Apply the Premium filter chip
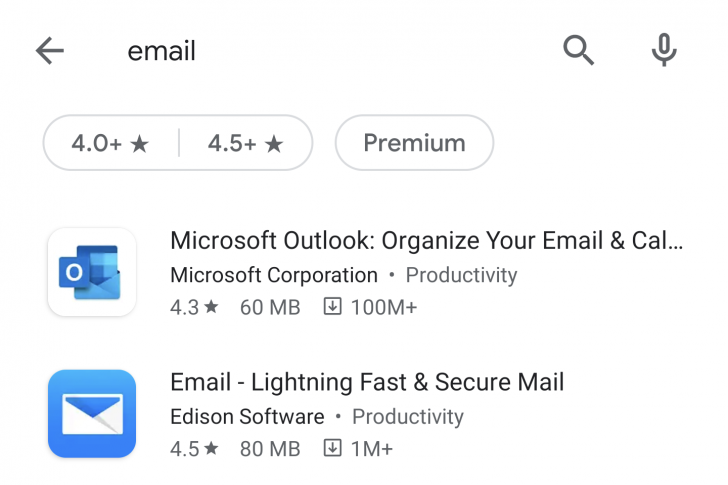Image resolution: width=728 pixels, height=485 pixels. tap(414, 143)
